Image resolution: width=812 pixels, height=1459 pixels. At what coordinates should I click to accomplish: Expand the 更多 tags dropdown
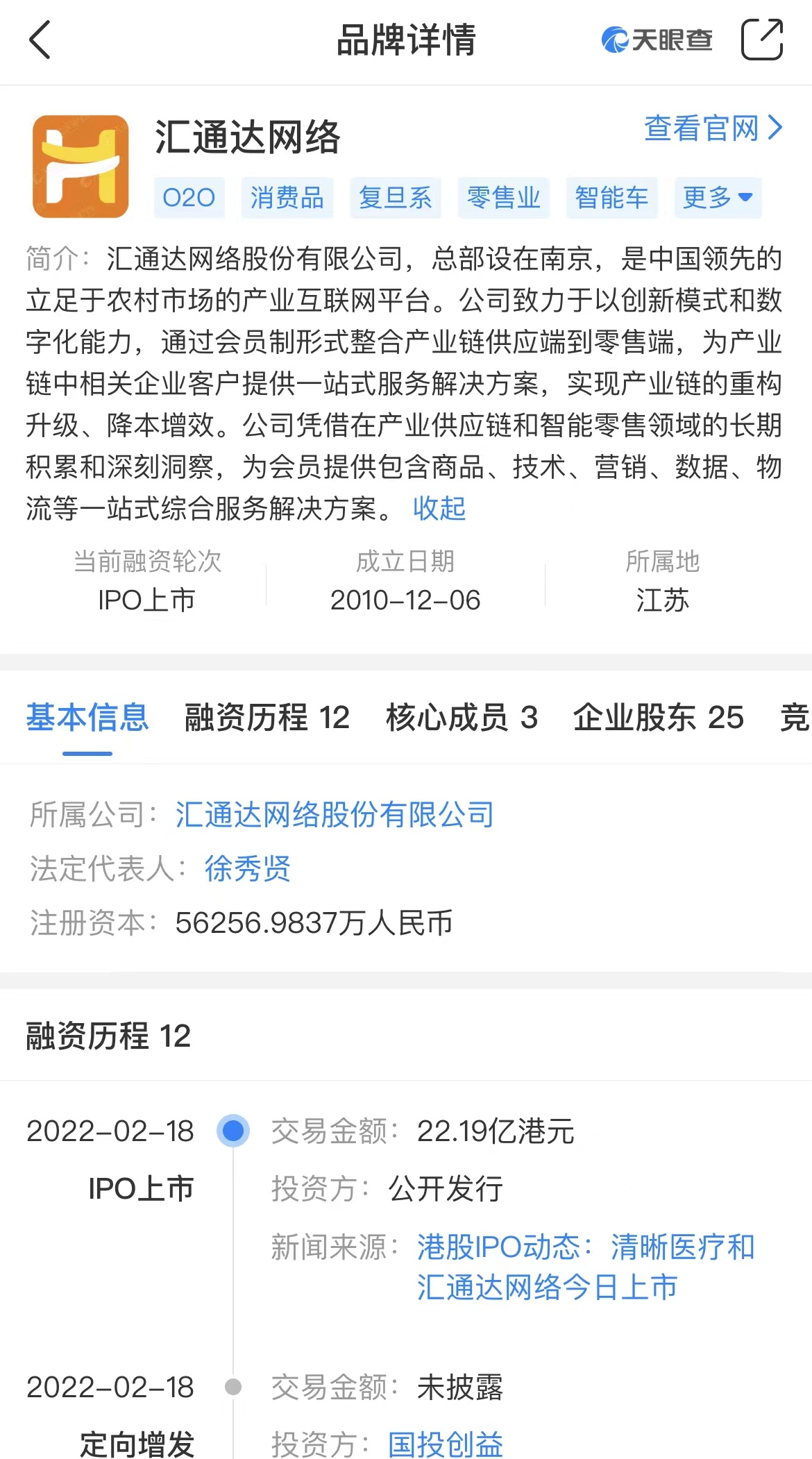click(718, 198)
